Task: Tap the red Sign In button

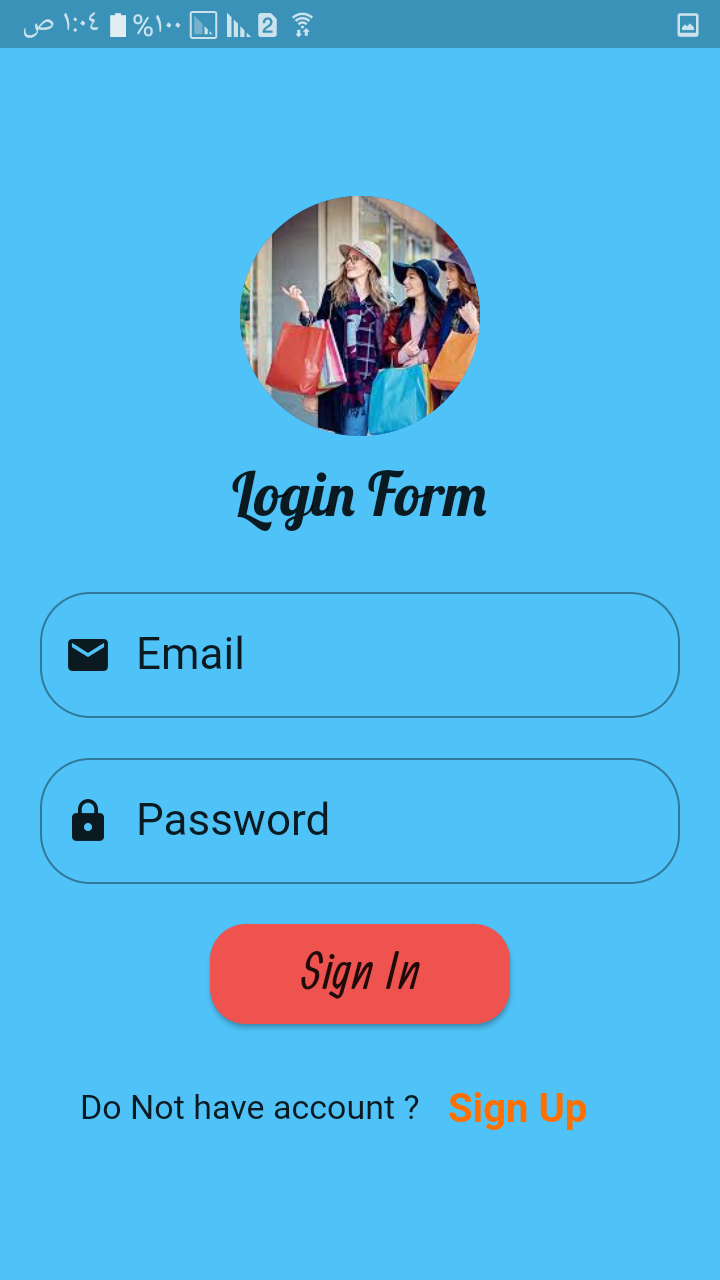Action: pos(360,973)
